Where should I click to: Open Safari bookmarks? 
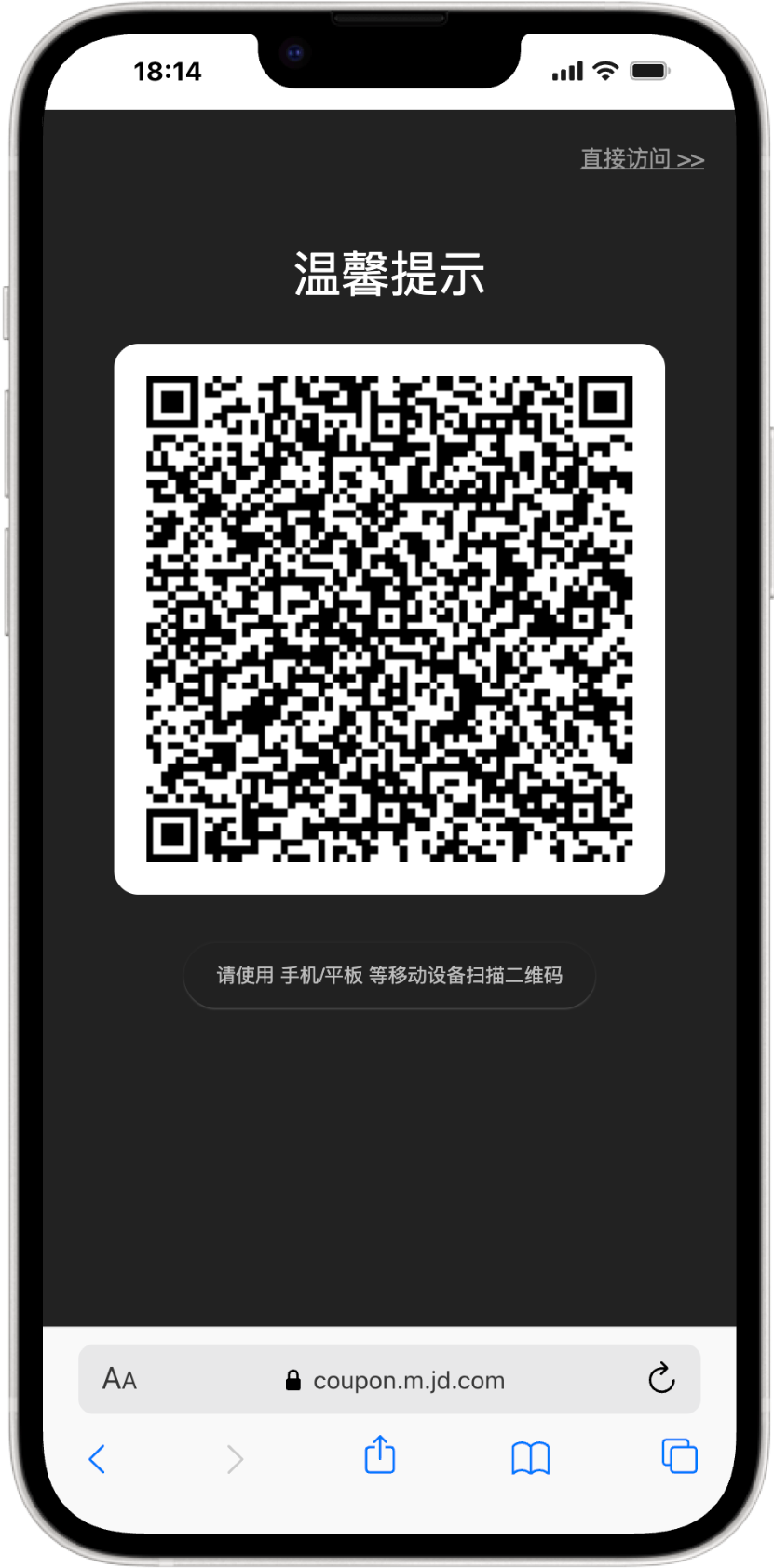[531, 1458]
